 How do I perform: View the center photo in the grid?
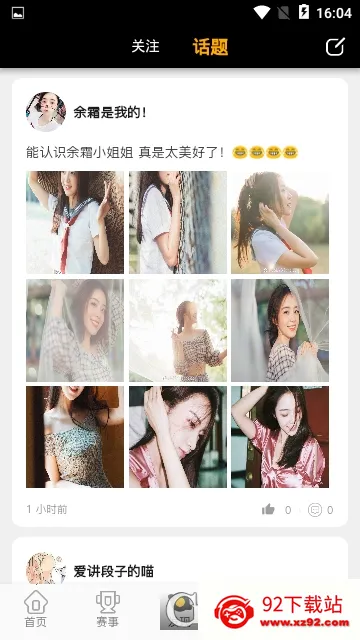coord(178,330)
